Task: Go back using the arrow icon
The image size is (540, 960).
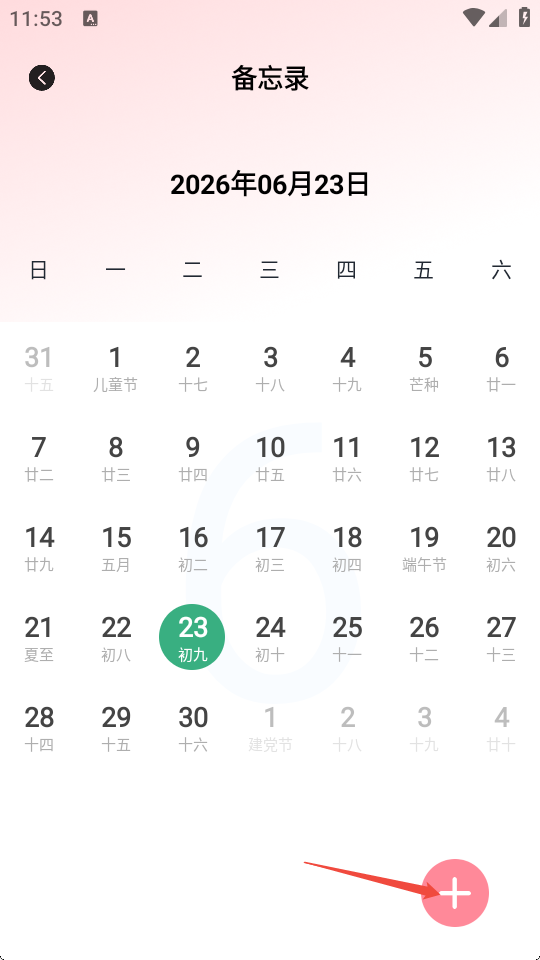Action: pos(42,78)
